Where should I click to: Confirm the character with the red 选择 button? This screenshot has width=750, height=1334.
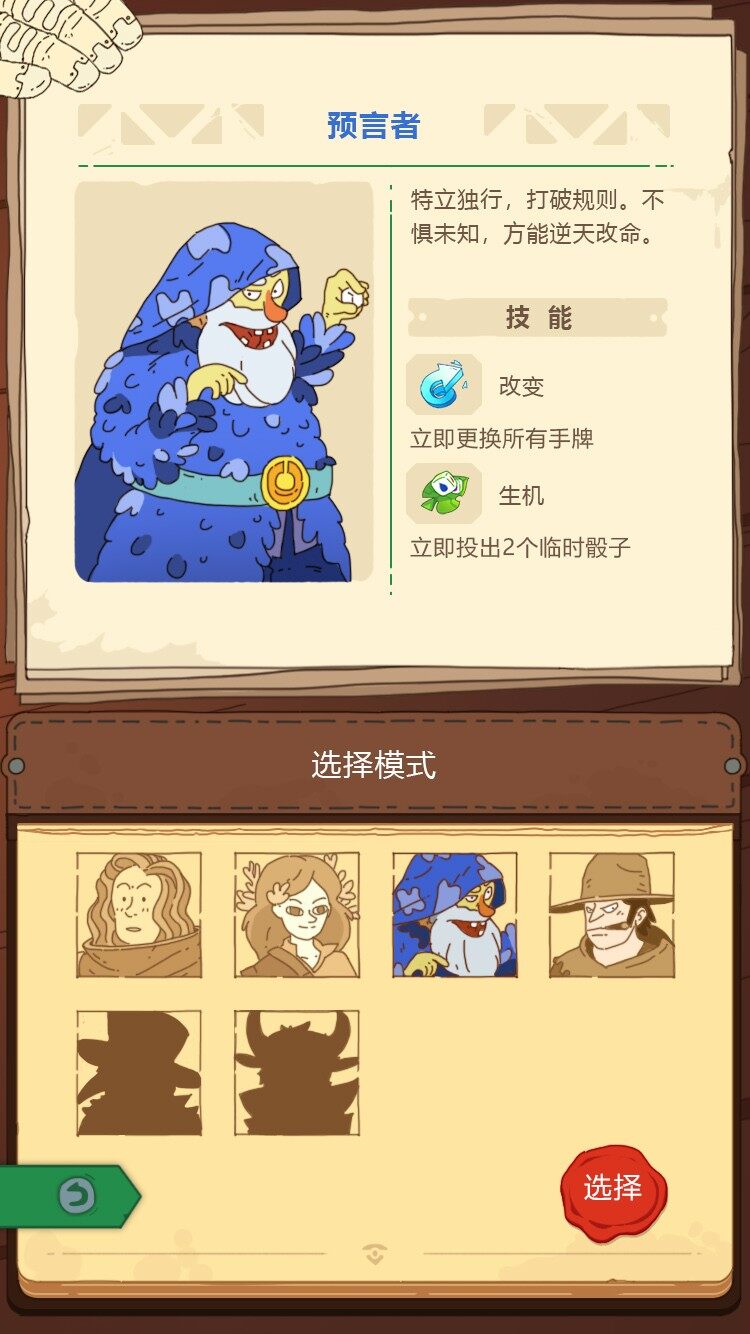613,1189
